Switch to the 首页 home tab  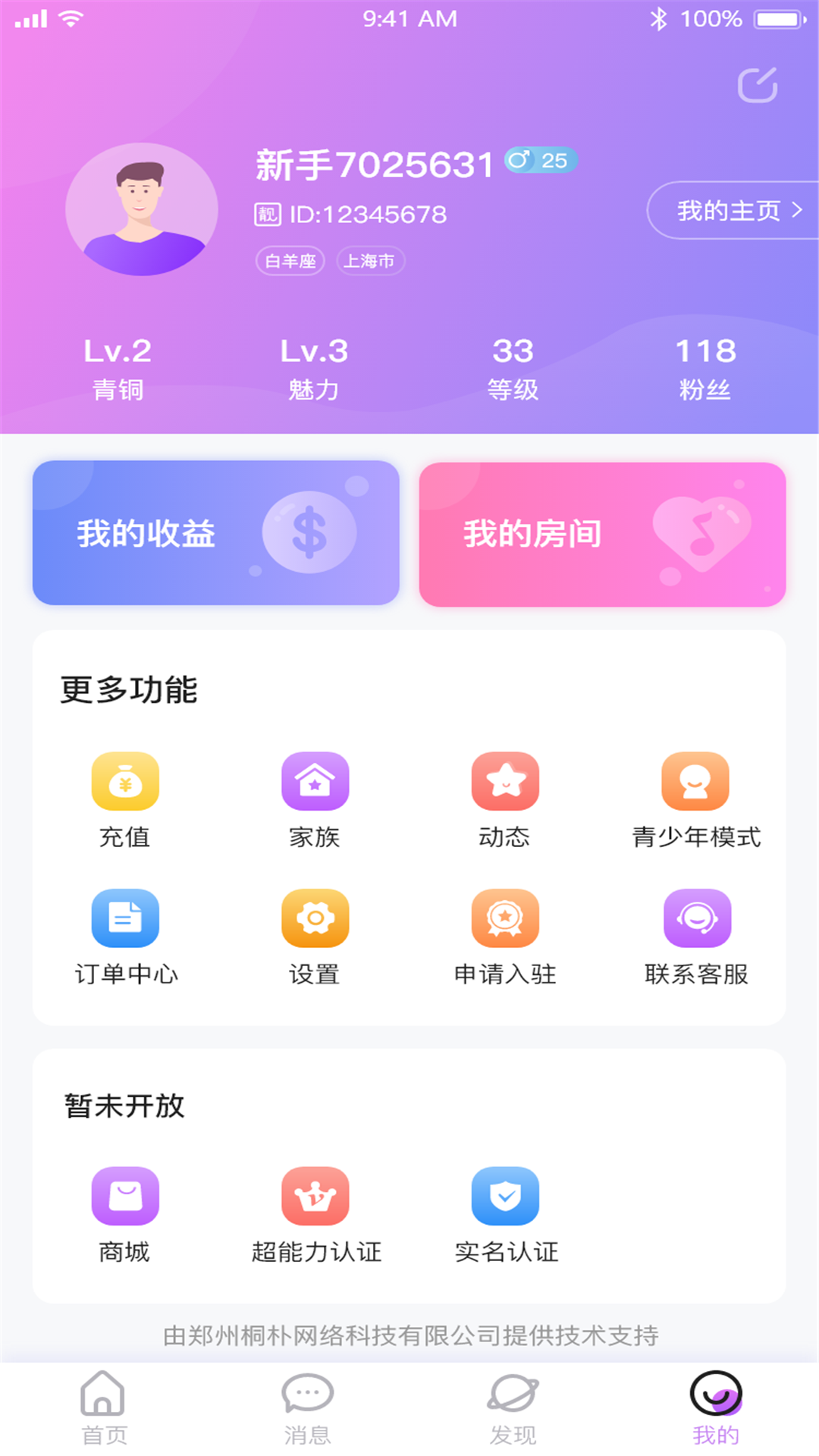(x=103, y=1407)
